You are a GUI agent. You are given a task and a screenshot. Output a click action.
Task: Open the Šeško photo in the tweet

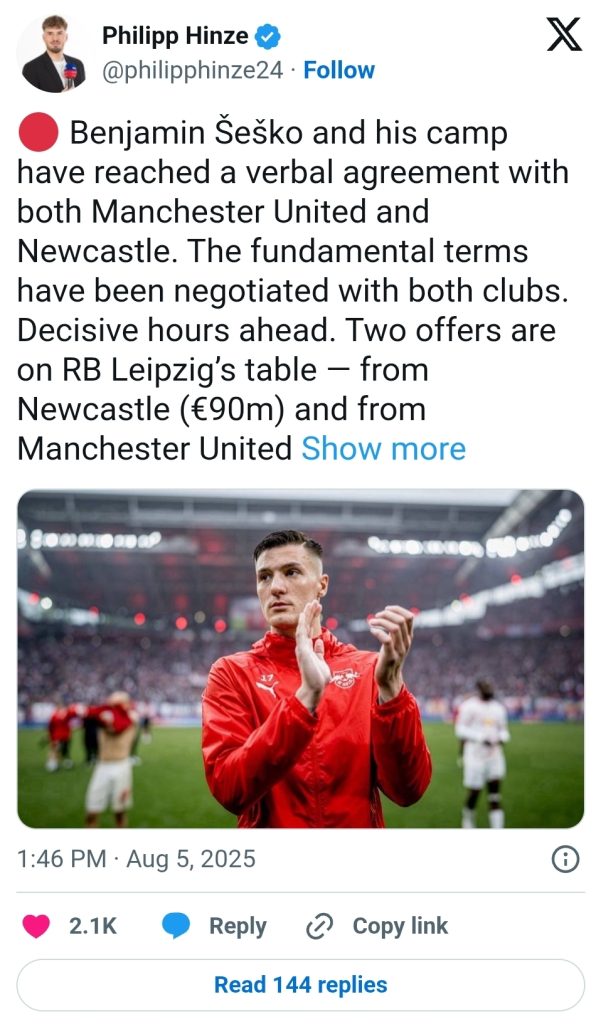click(x=300, y=659)
